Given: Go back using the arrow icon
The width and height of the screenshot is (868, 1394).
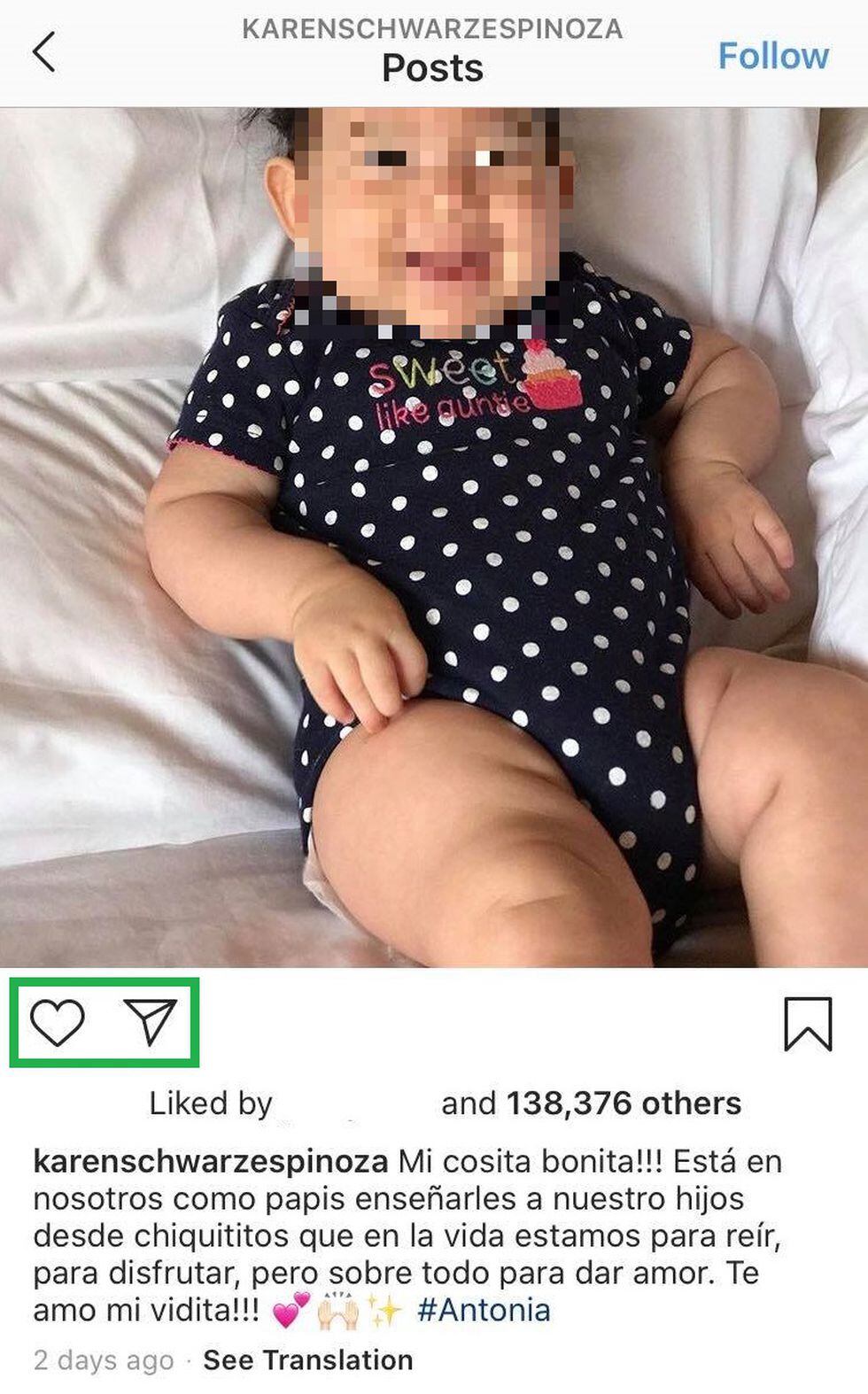Looking at the screenshot, I should coord(44,51).
